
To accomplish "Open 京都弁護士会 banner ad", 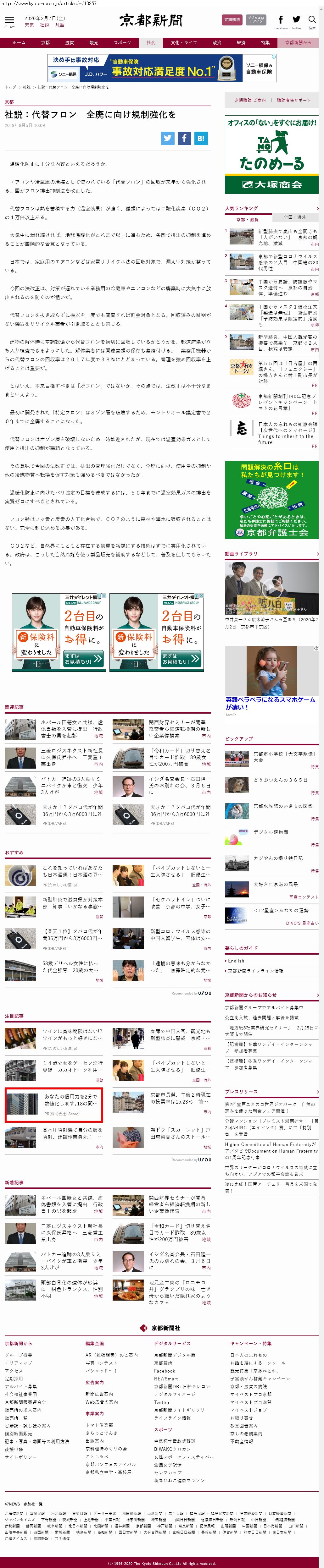I will [x=271, y=499].
